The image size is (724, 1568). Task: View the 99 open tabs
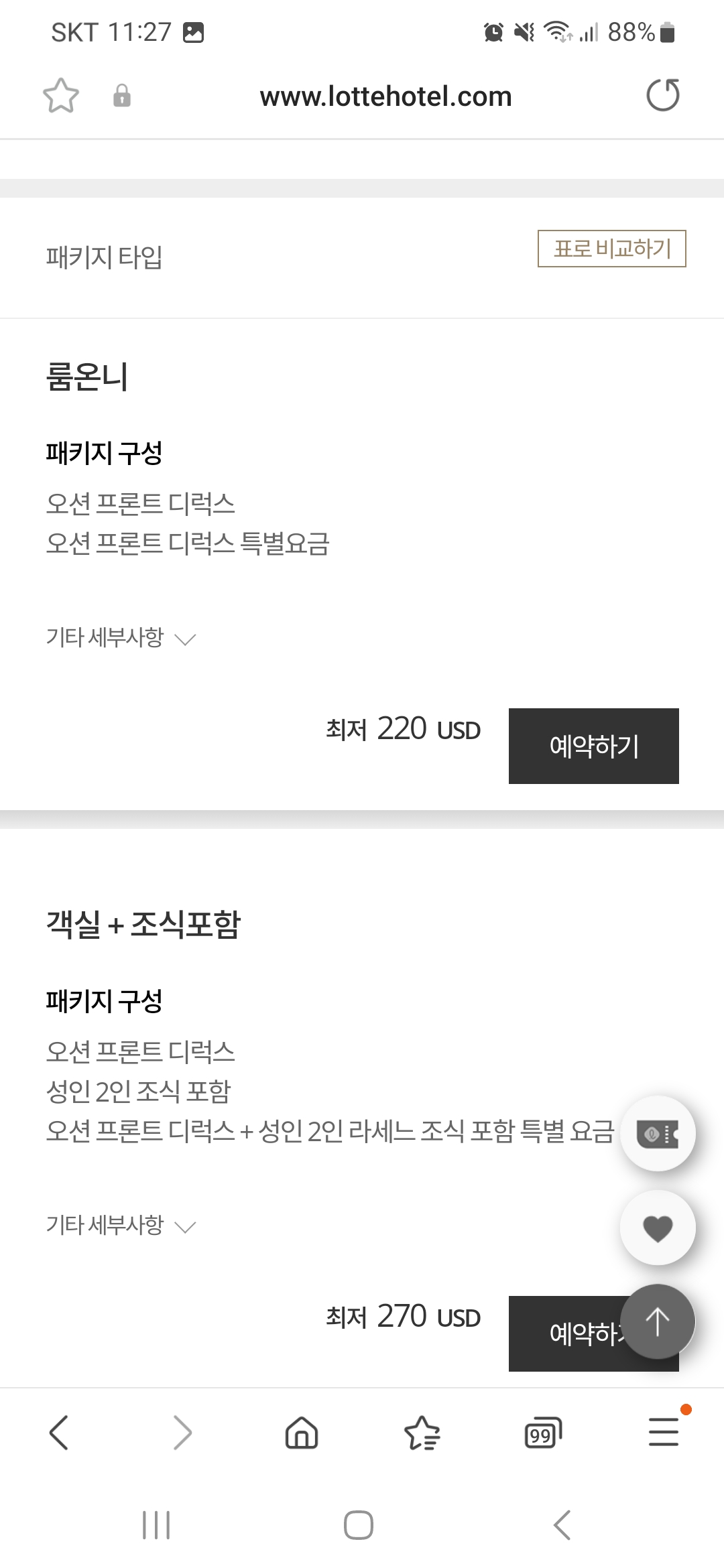click(543, 1433)
